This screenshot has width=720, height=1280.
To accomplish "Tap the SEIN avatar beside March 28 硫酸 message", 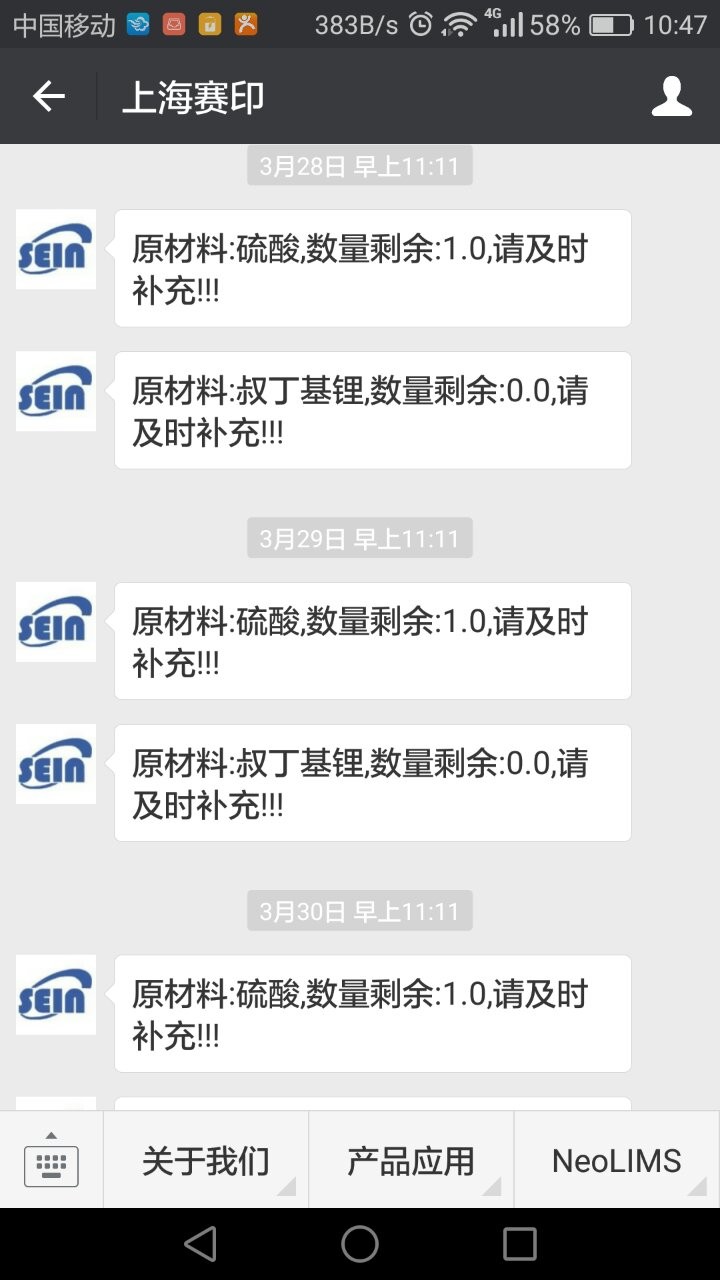I will 56,249.
